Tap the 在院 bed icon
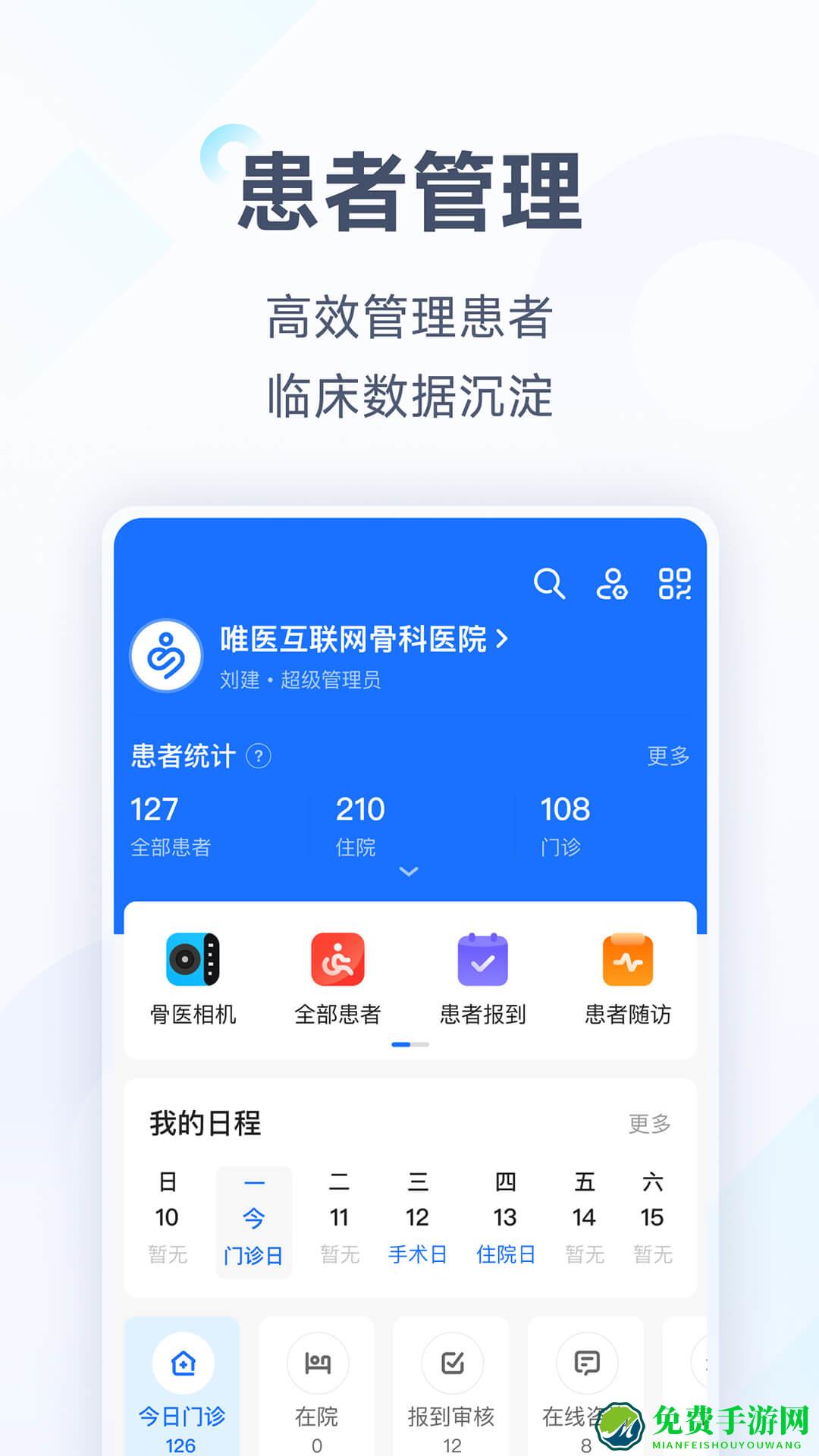The height and width of the screenshot is (1456, 819). (318, 1363)
